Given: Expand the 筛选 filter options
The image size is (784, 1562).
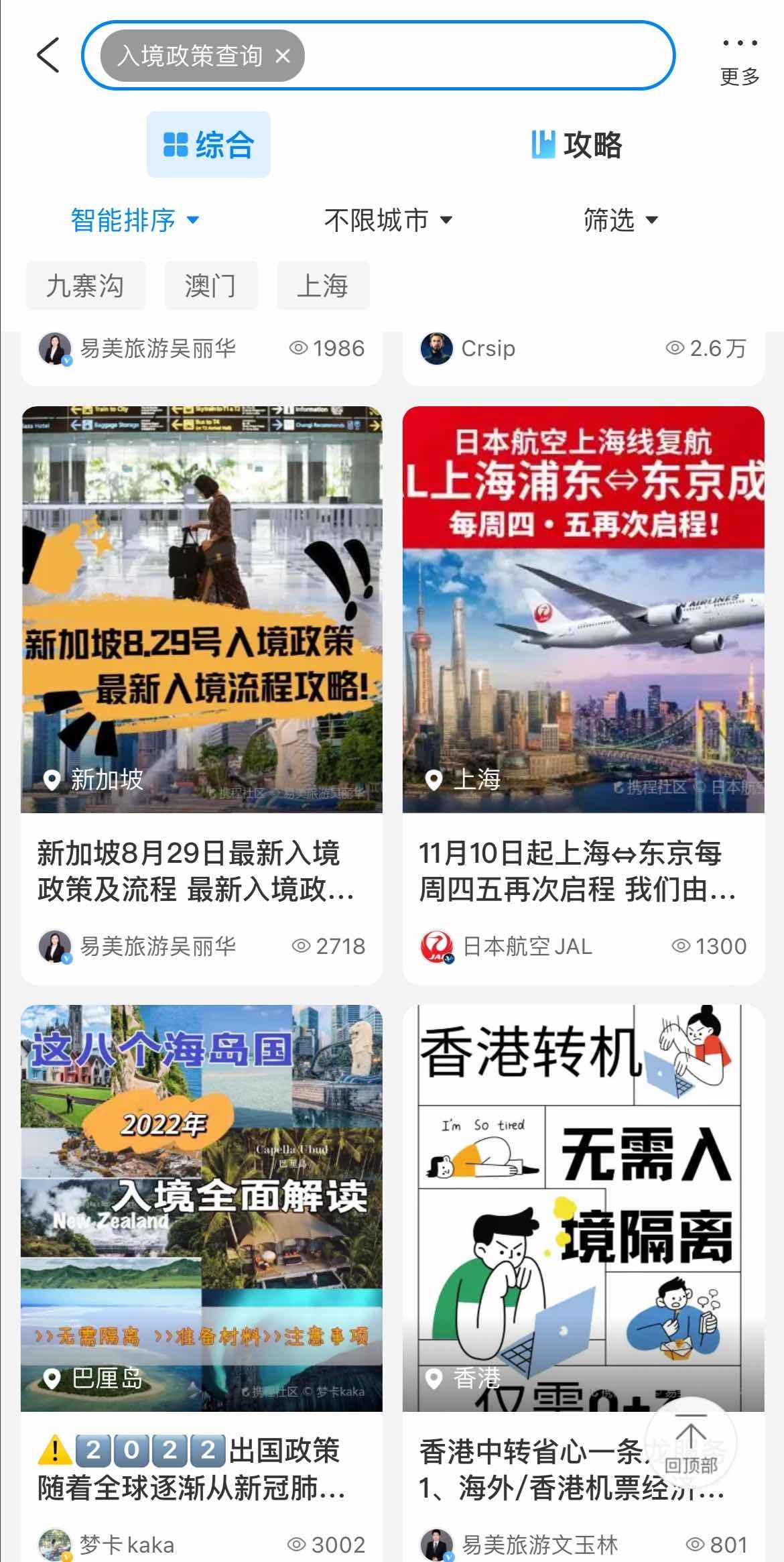Looking at the screenshot, I should tap(620, 220).
